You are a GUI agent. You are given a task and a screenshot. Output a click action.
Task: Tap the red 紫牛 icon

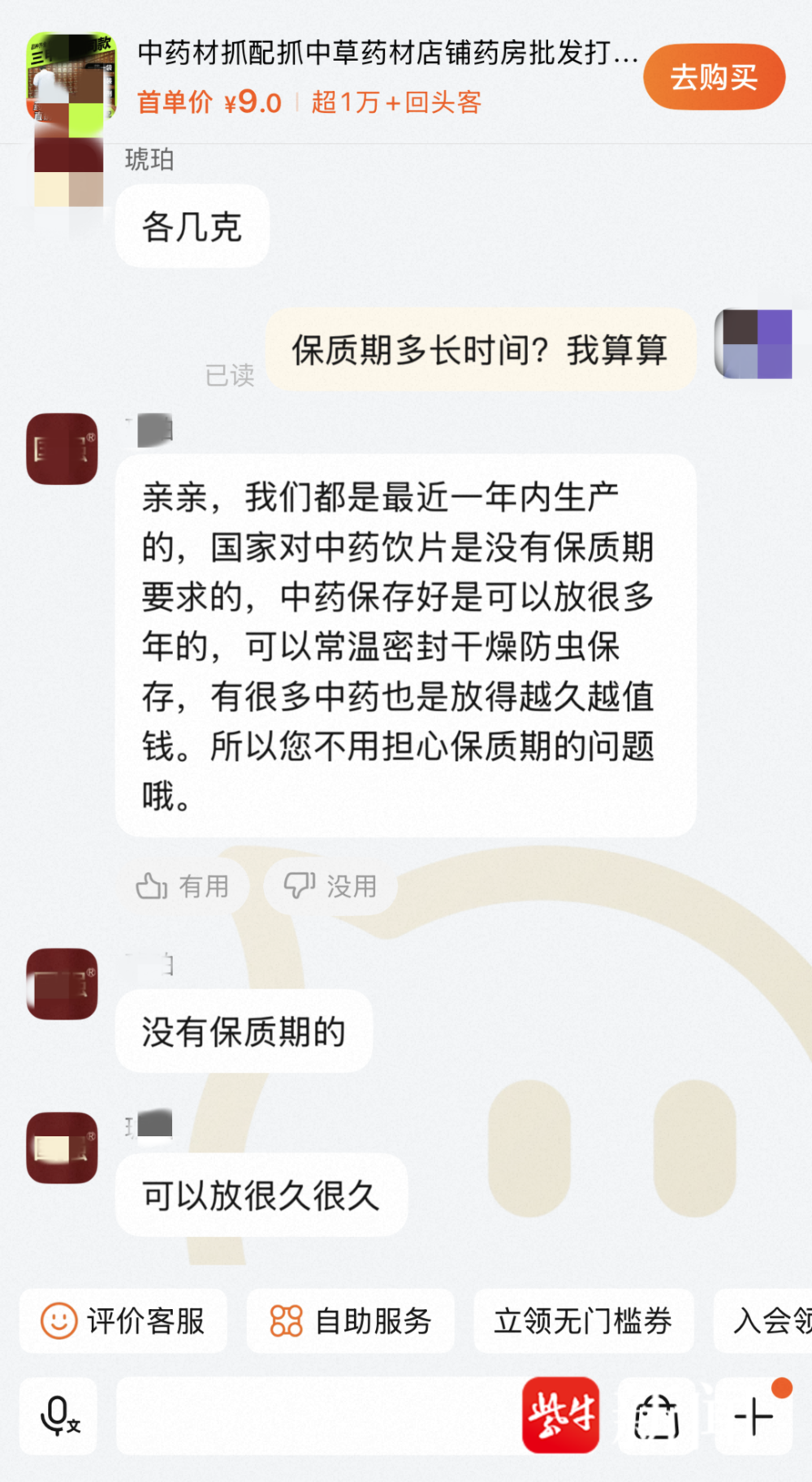pos(561,1416)
